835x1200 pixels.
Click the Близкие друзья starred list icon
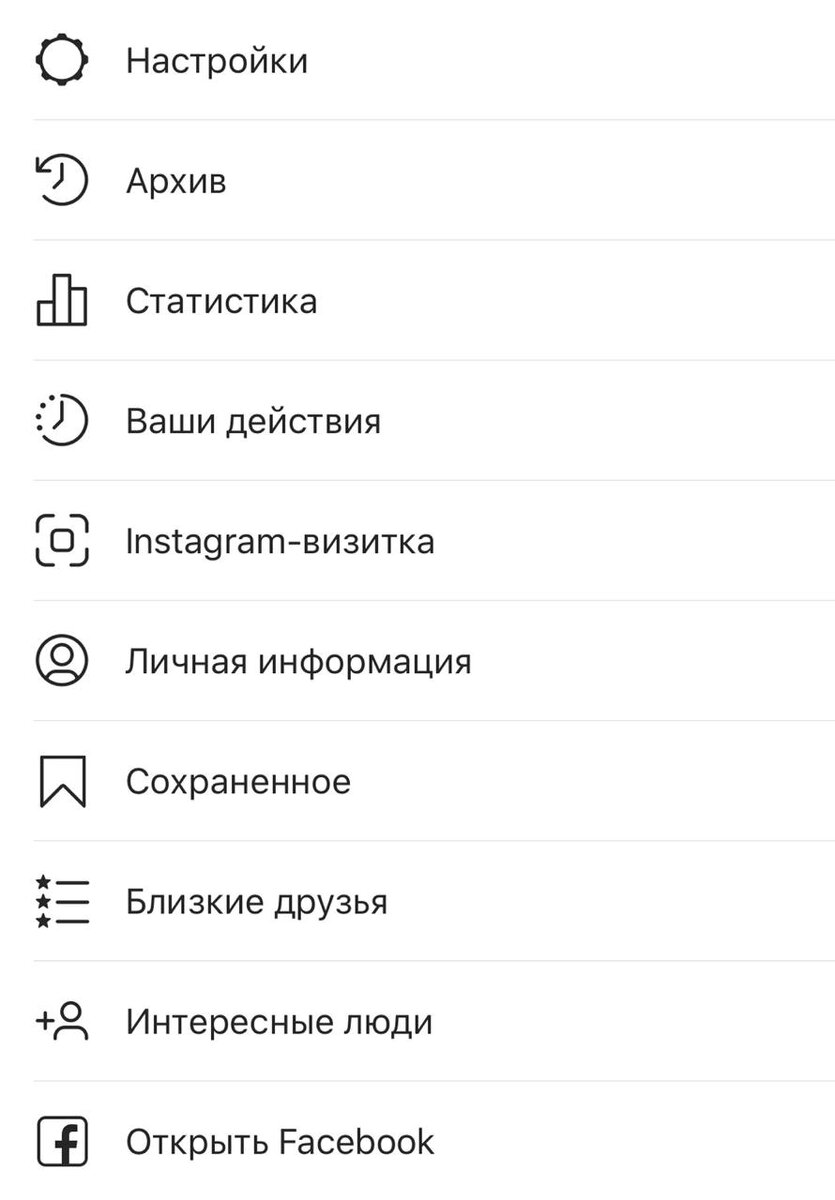pyautogui.click(x=62, y=901)
